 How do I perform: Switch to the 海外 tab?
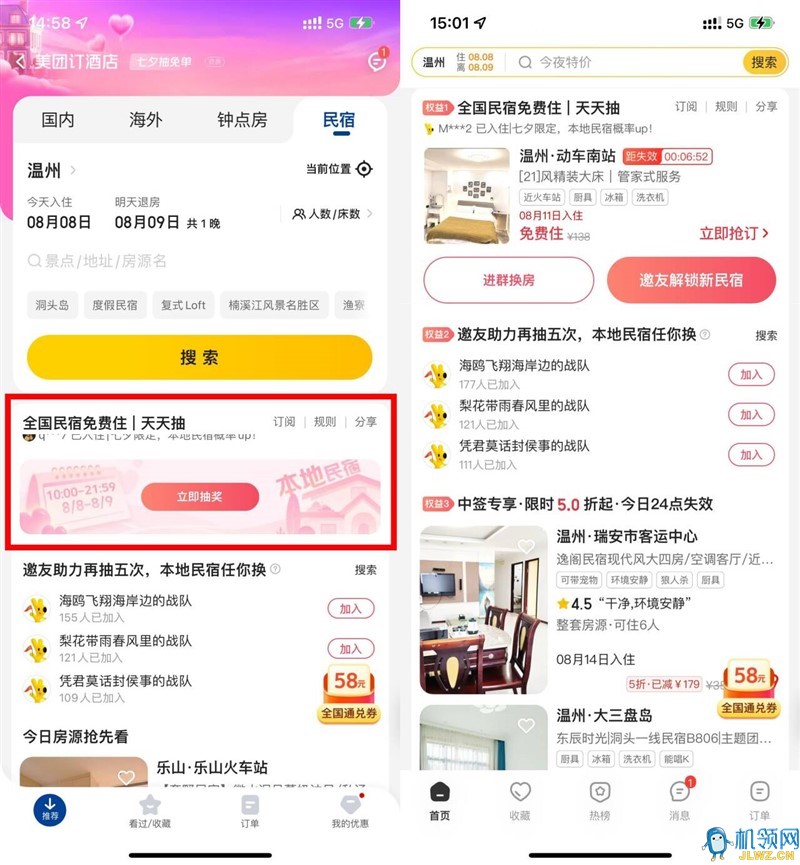pyautogui.click(x=146, y=120)
